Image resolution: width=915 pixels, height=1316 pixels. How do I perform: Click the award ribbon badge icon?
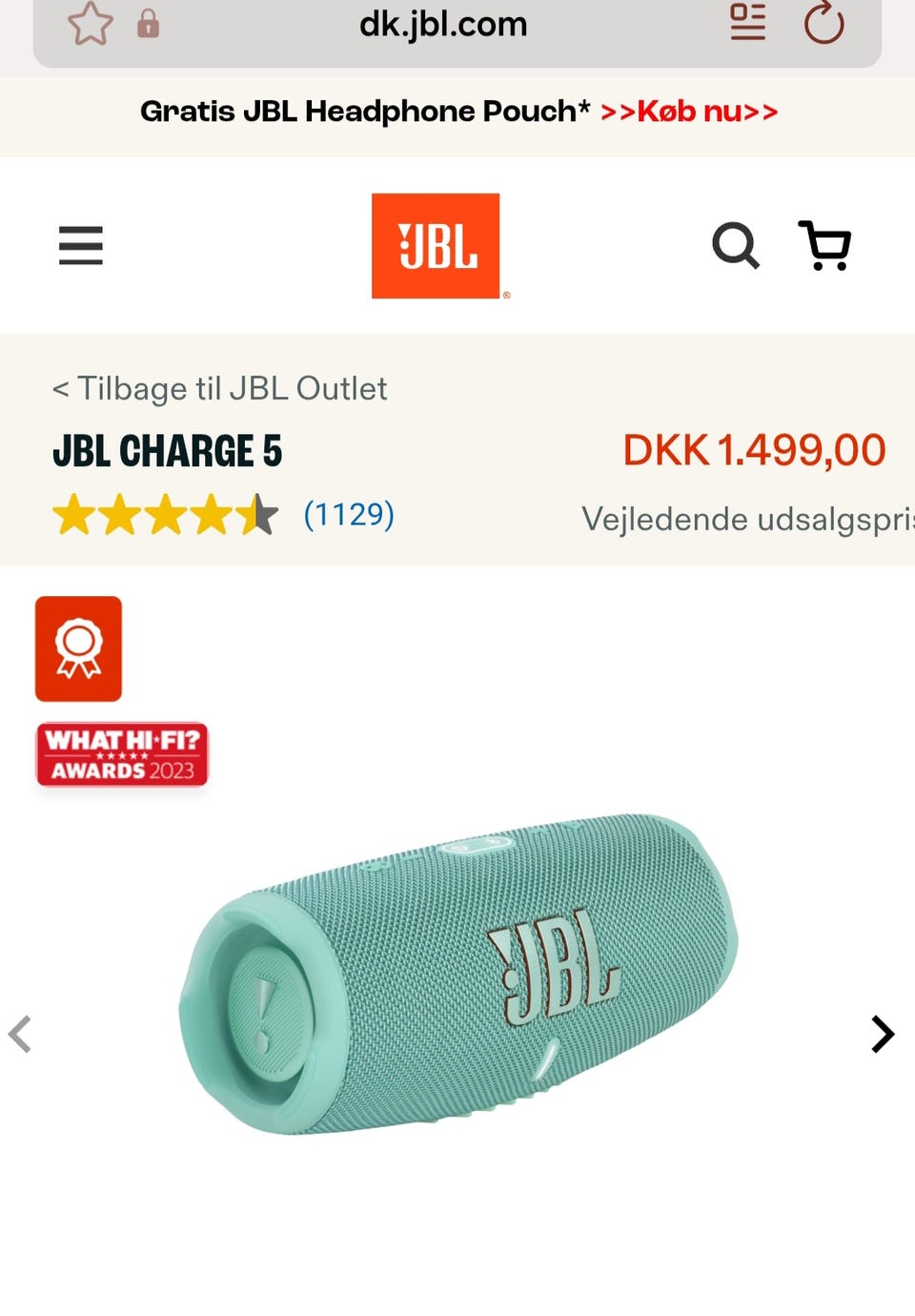pyautogui.click(x=78, y=648)
